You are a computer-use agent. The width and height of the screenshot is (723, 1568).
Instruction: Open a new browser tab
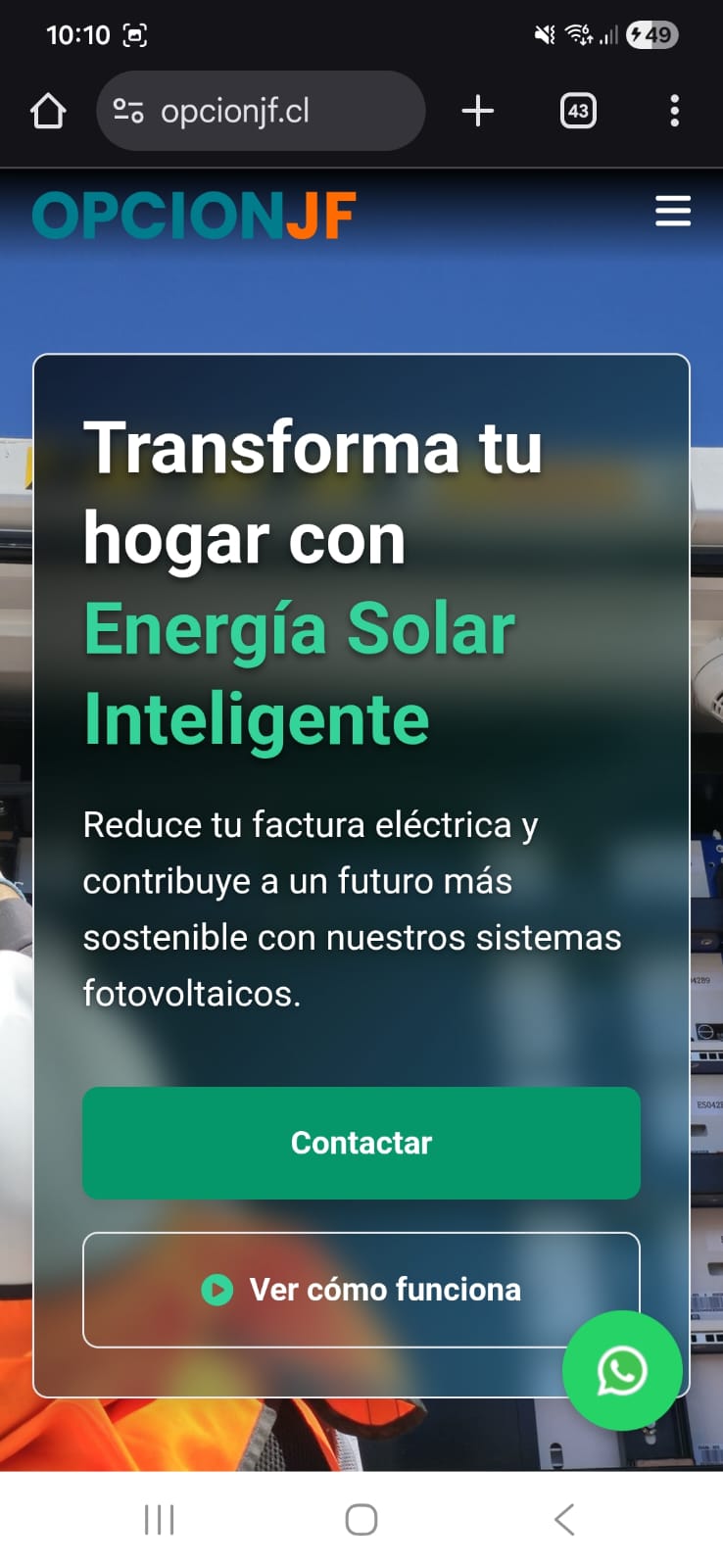tap(477, 111)
